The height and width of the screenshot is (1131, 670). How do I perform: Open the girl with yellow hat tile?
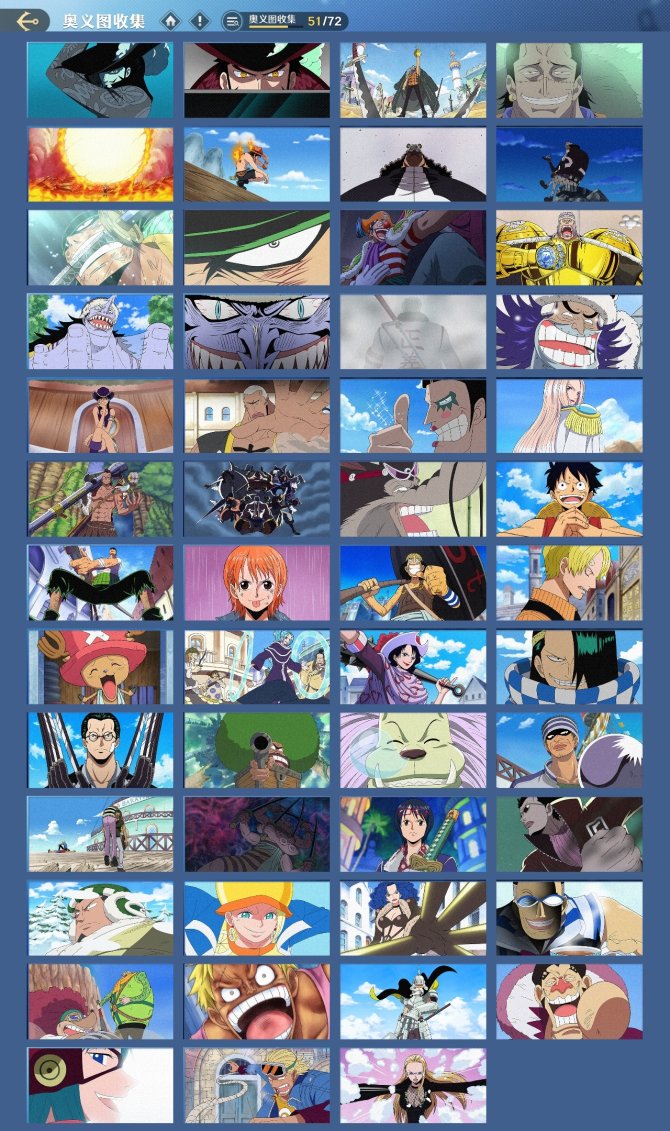[x=257, y=917]
